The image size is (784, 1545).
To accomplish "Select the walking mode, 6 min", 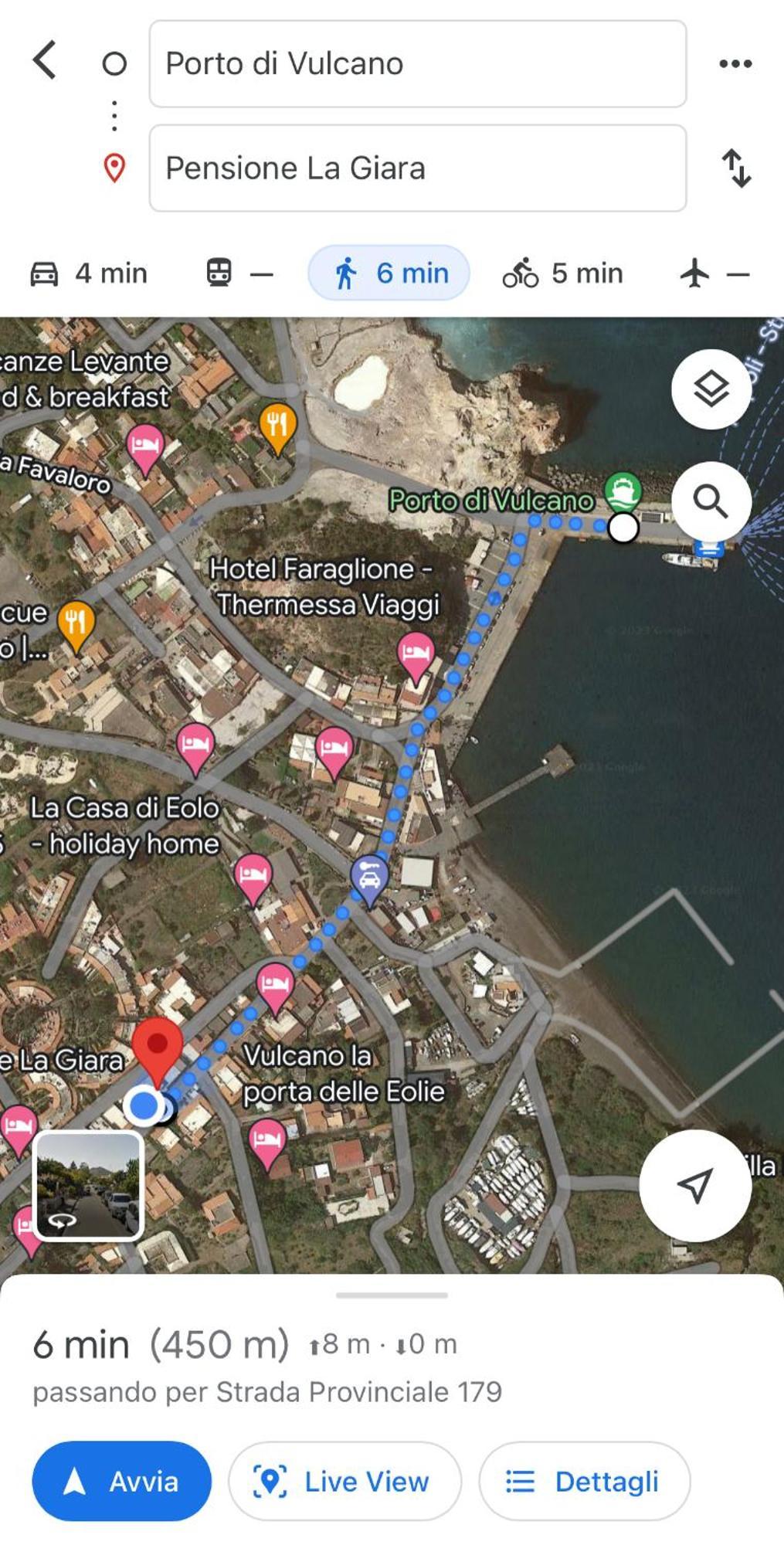I will click(x=389, y=273).
